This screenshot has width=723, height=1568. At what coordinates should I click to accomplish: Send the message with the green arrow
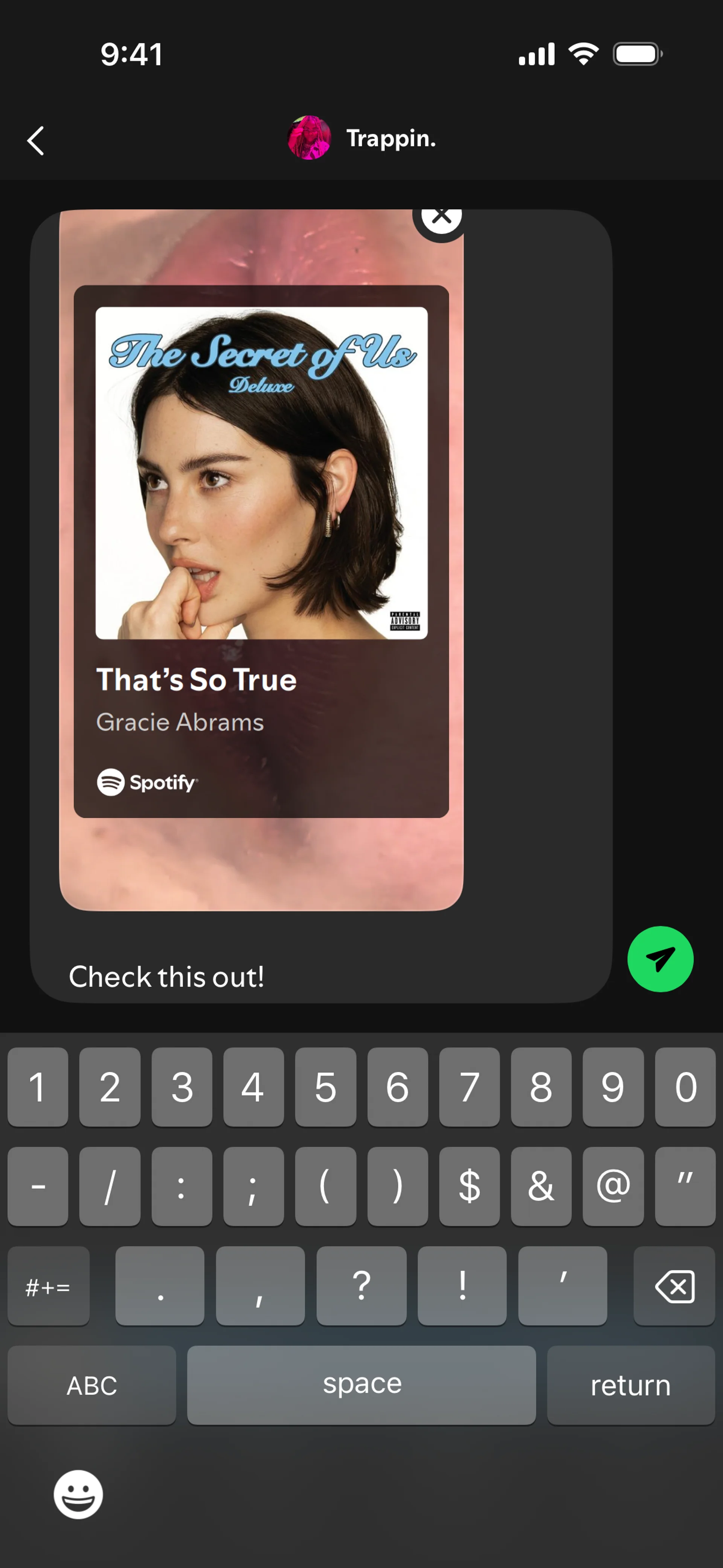(x=660, y=959)
